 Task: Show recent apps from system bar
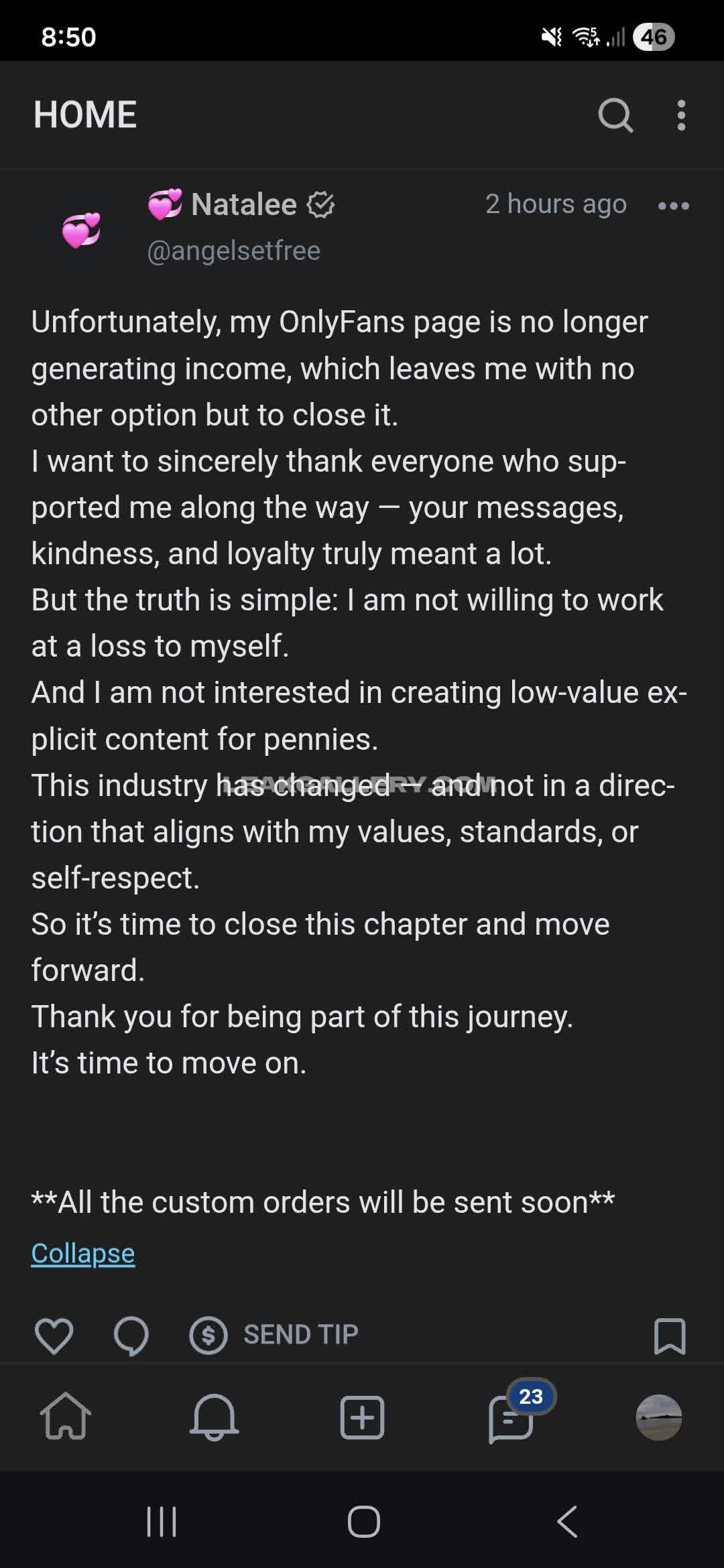pos(162,1521)
